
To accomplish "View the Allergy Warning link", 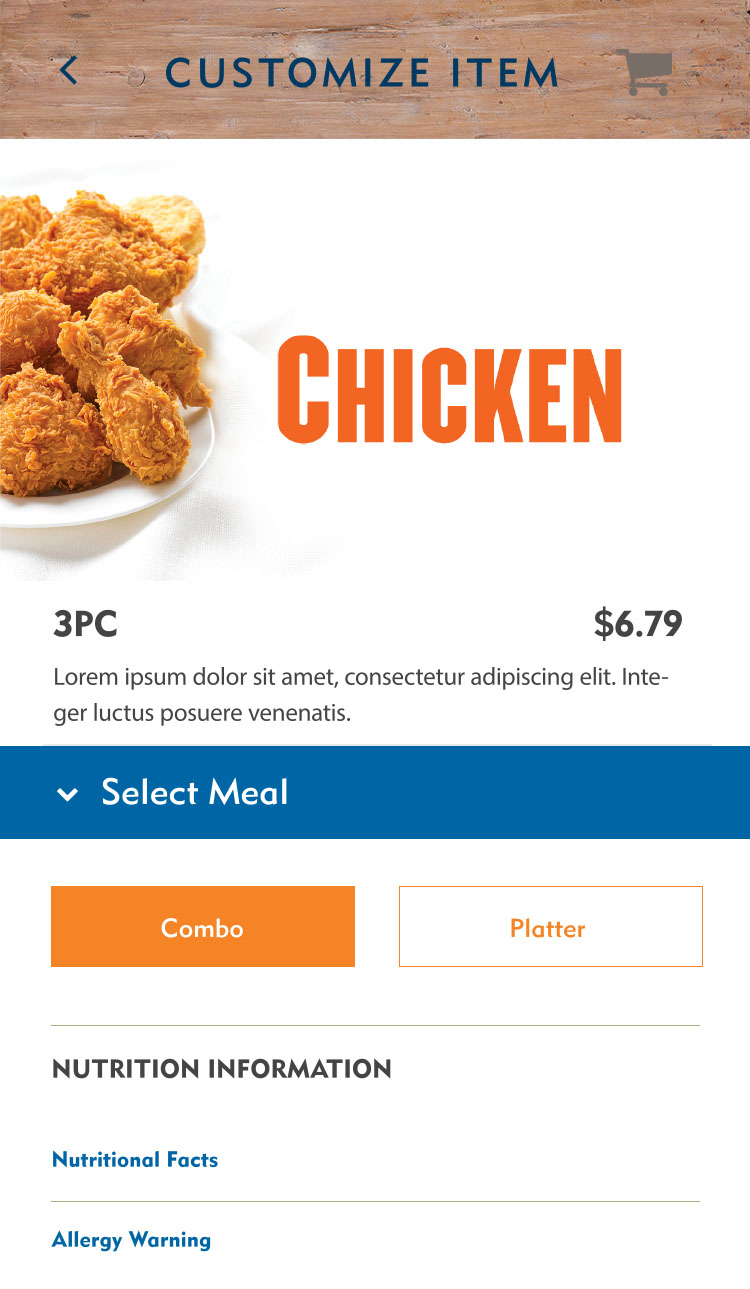I will [131, 1240].
